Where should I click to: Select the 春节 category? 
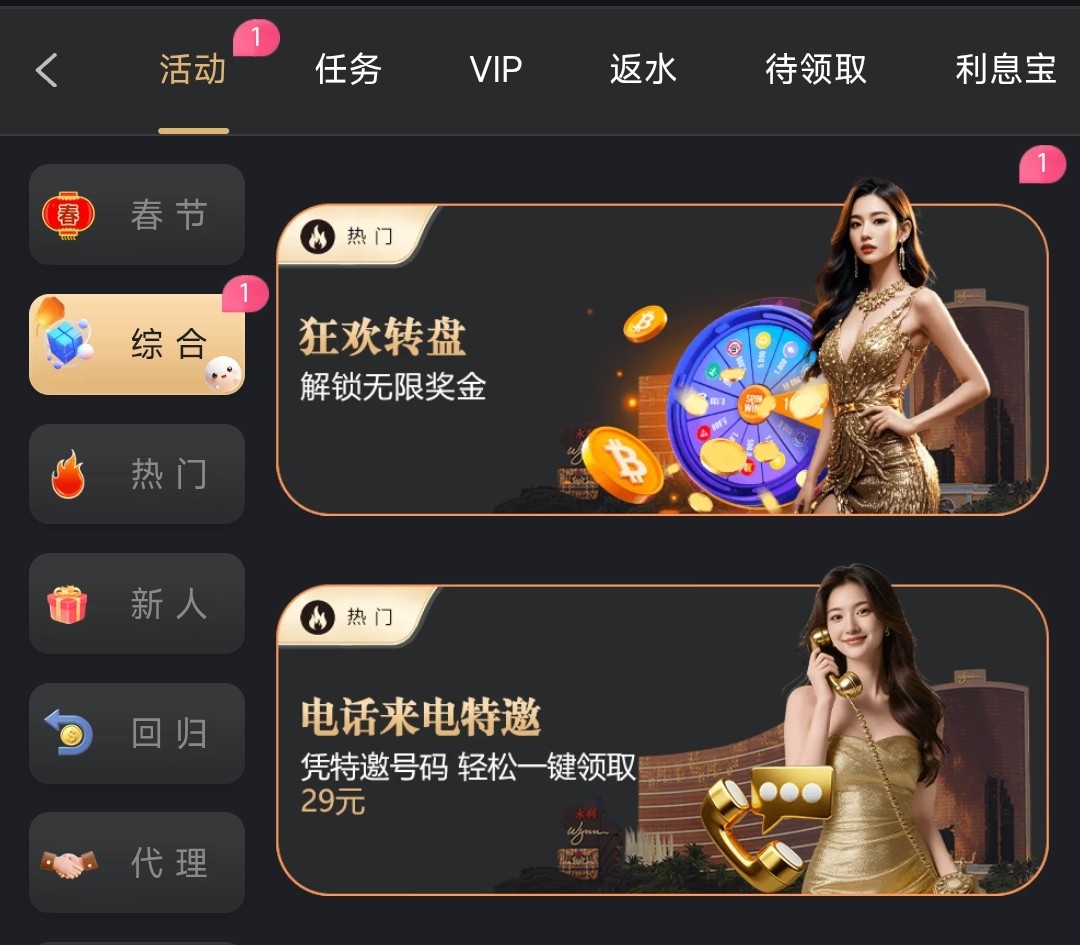[x=137, y=215]
